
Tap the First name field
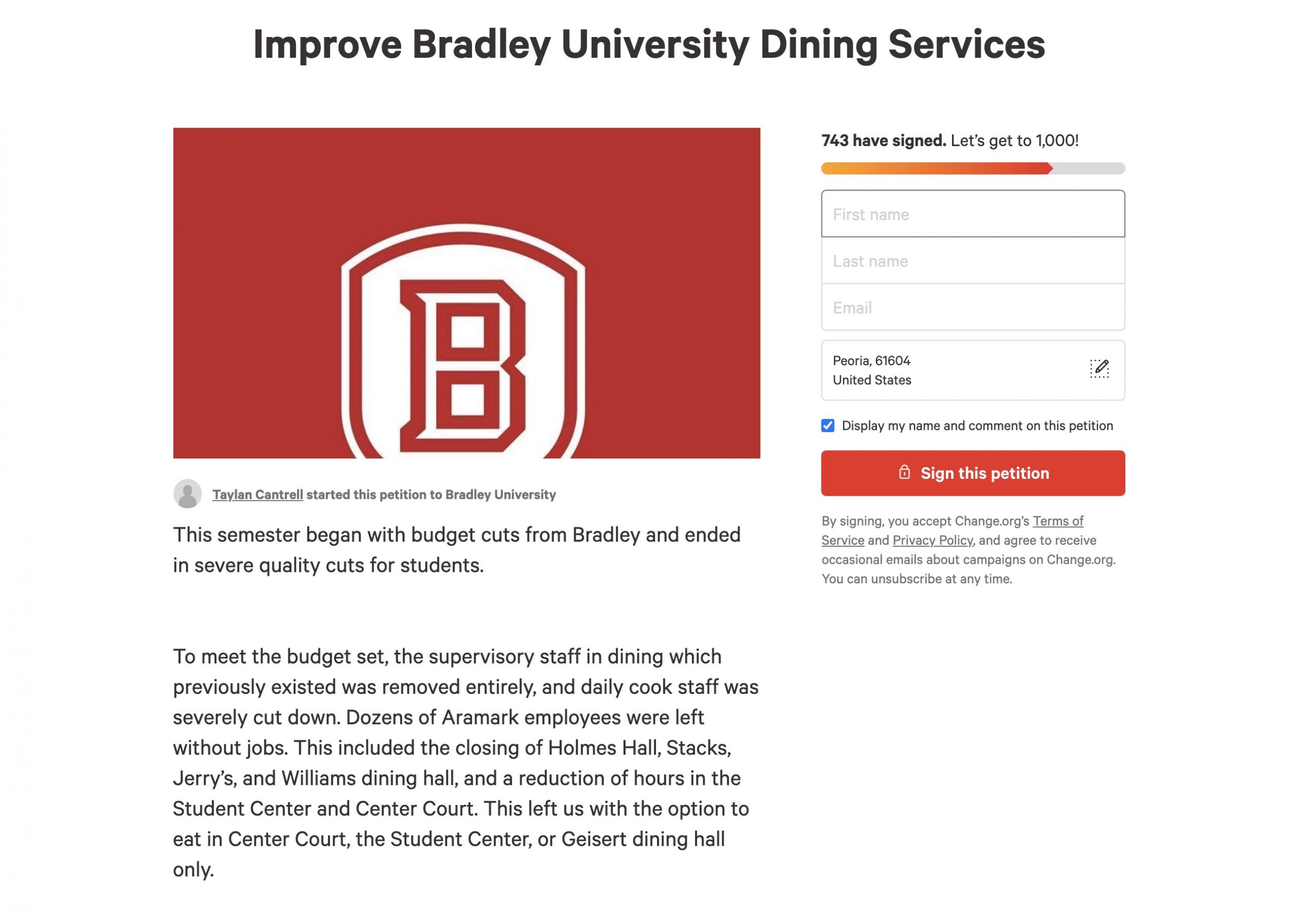(972, 214)
